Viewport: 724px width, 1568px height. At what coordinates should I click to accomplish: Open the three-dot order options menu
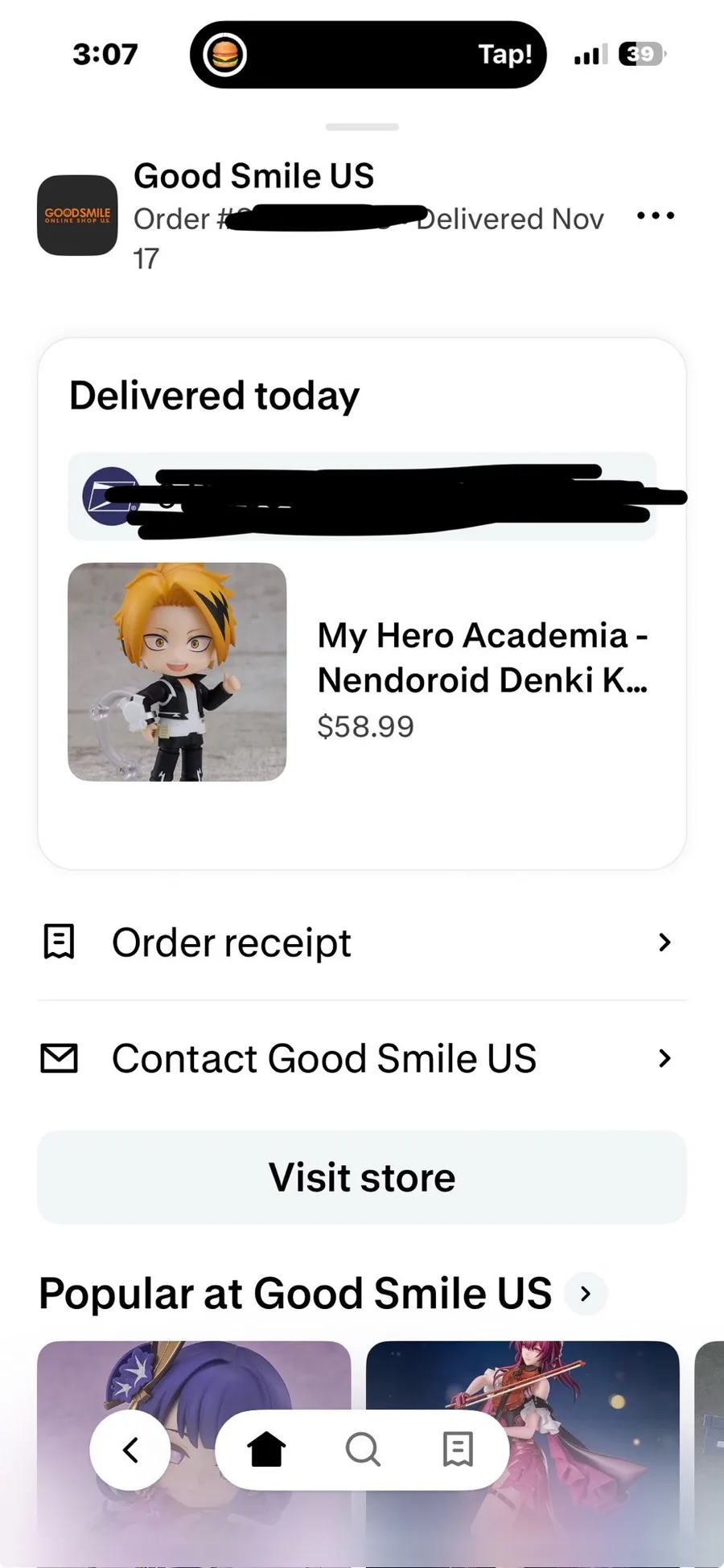(x=655, y=215)
